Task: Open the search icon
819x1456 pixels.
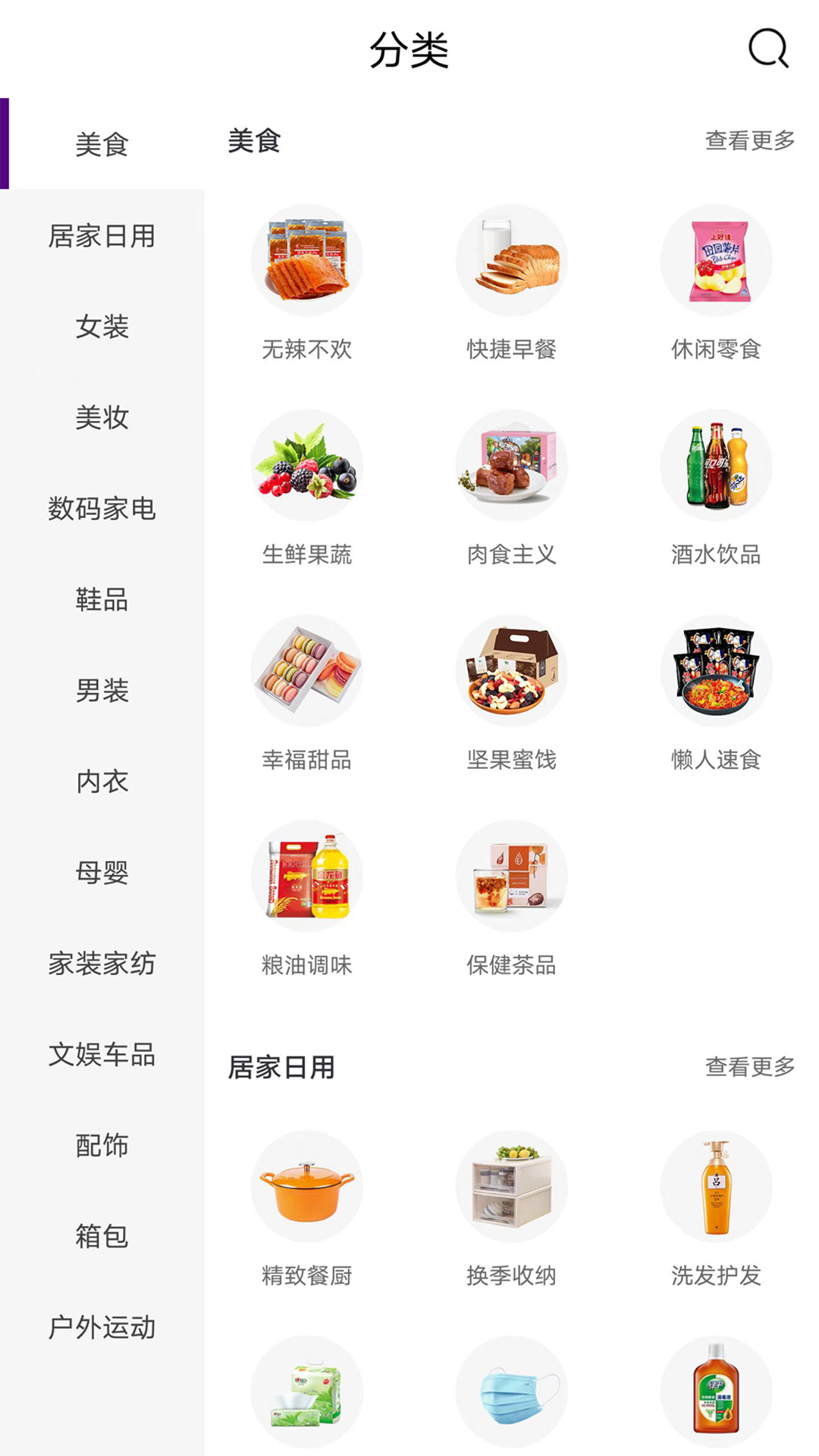Action: click(x=768, y=49)
